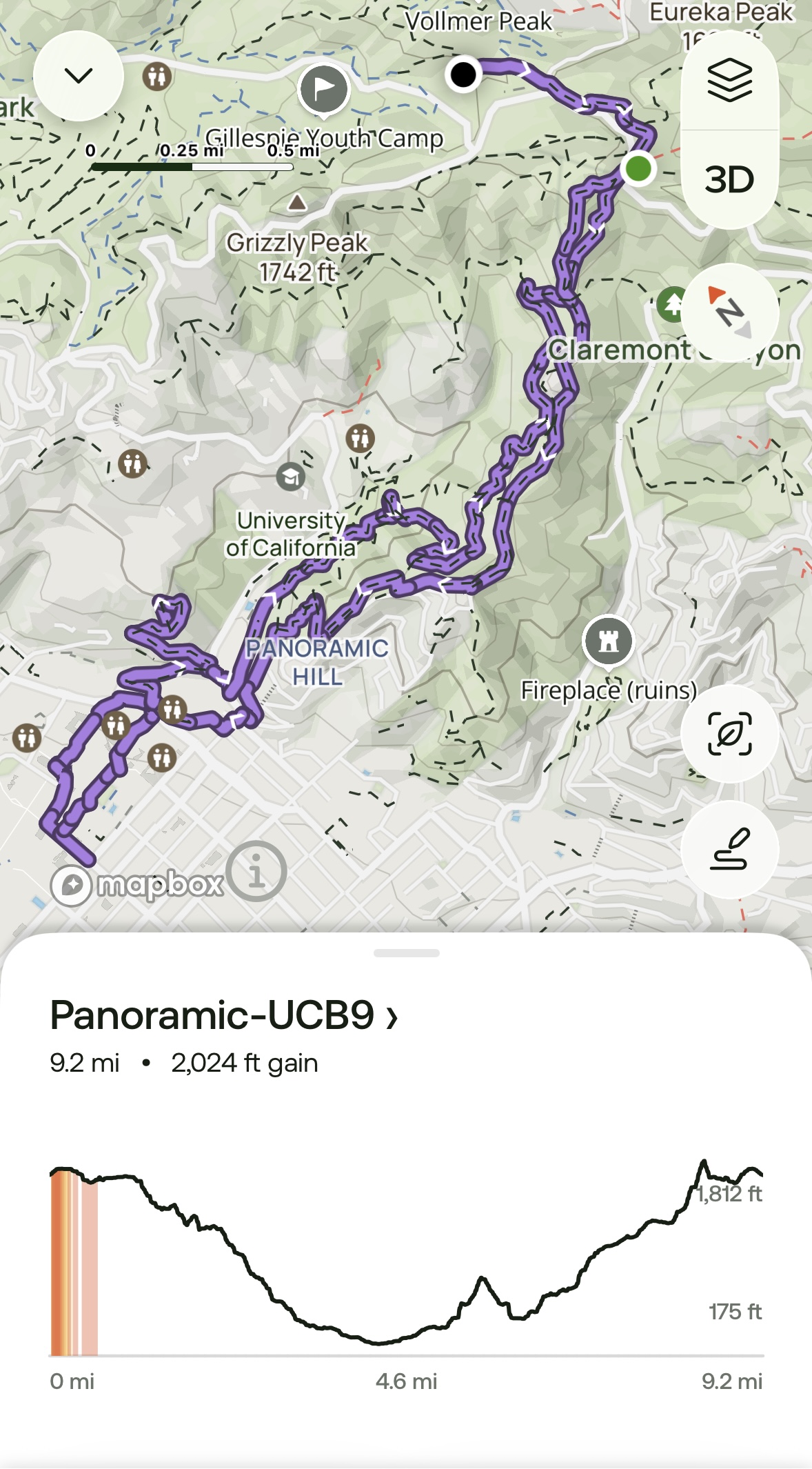The width and height of the screenshot is (812, 1469).
Task: Select the Fireplace (ruins) map marker
Action: pos(608,641)
